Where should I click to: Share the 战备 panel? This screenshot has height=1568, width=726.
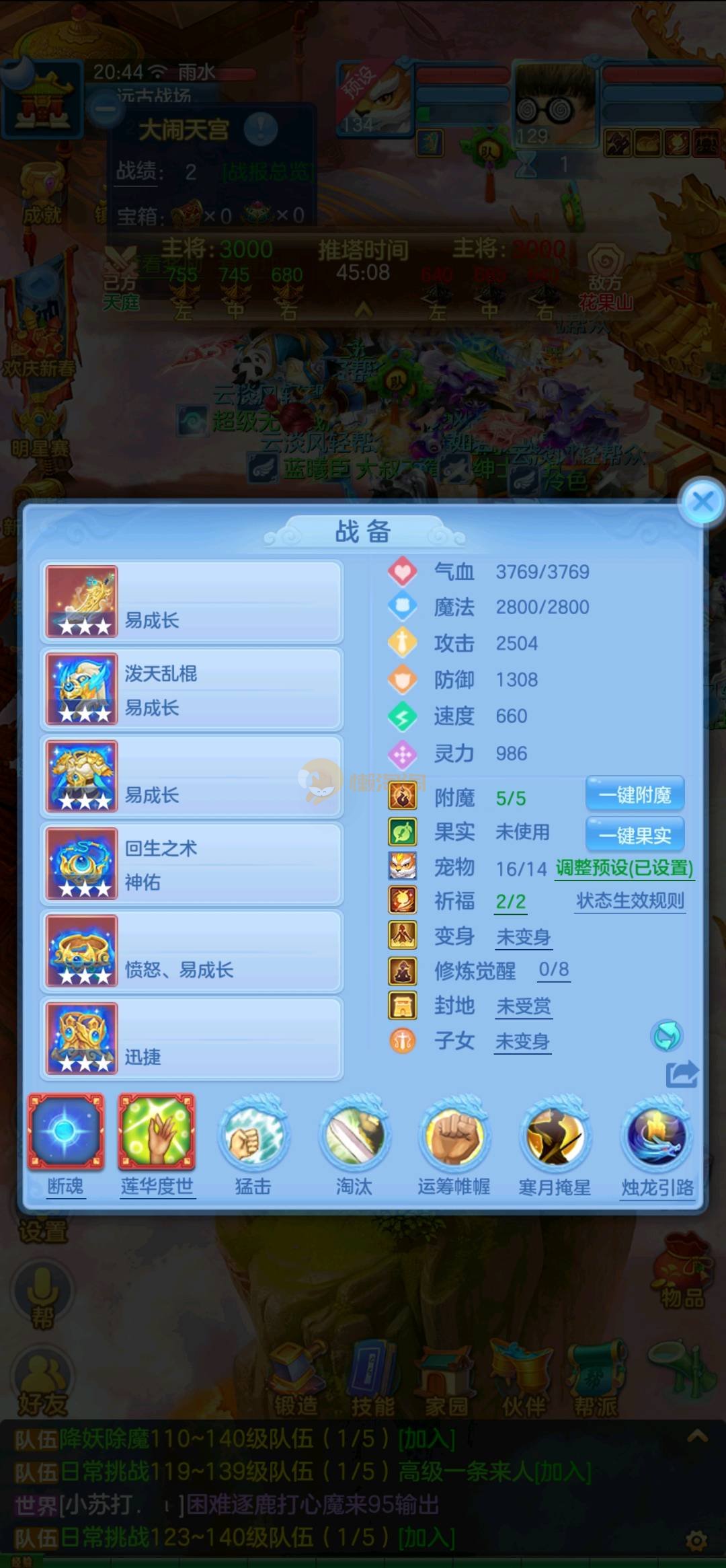(682, 1074)
